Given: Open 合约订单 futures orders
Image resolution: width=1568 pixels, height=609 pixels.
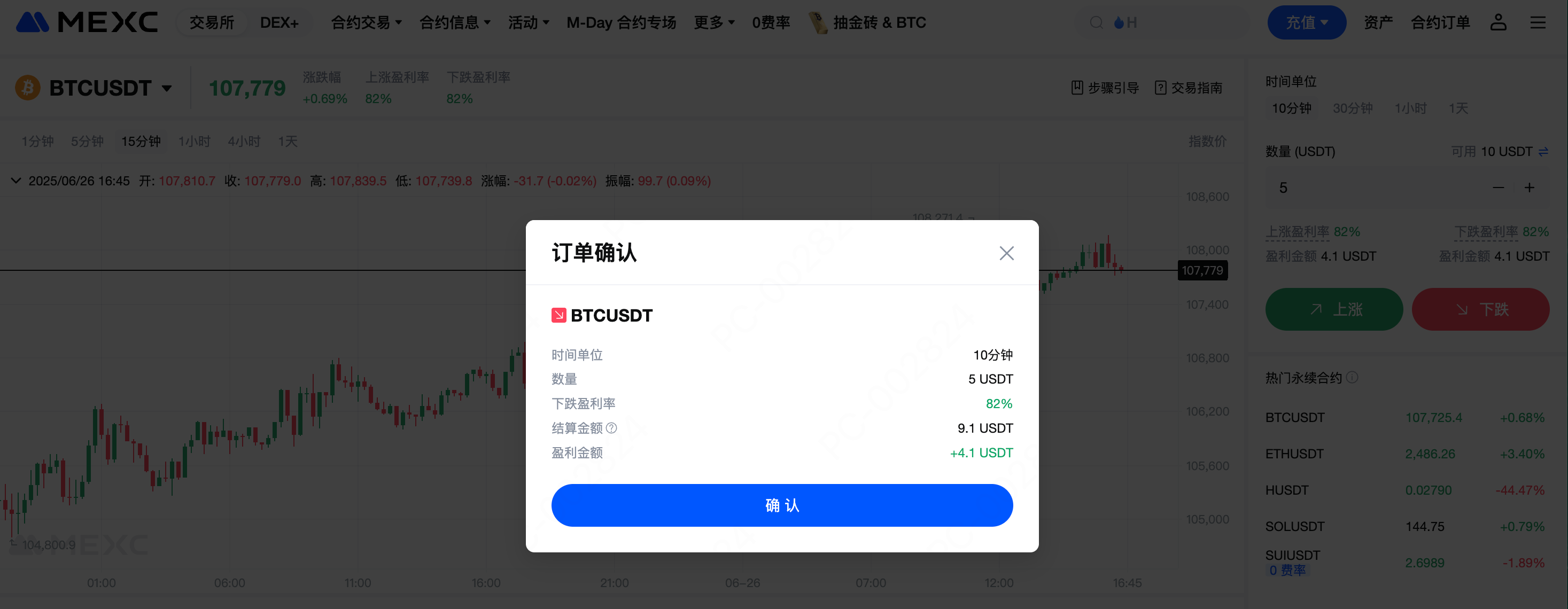Looking at the screenshot, I should click(1440, 22).
